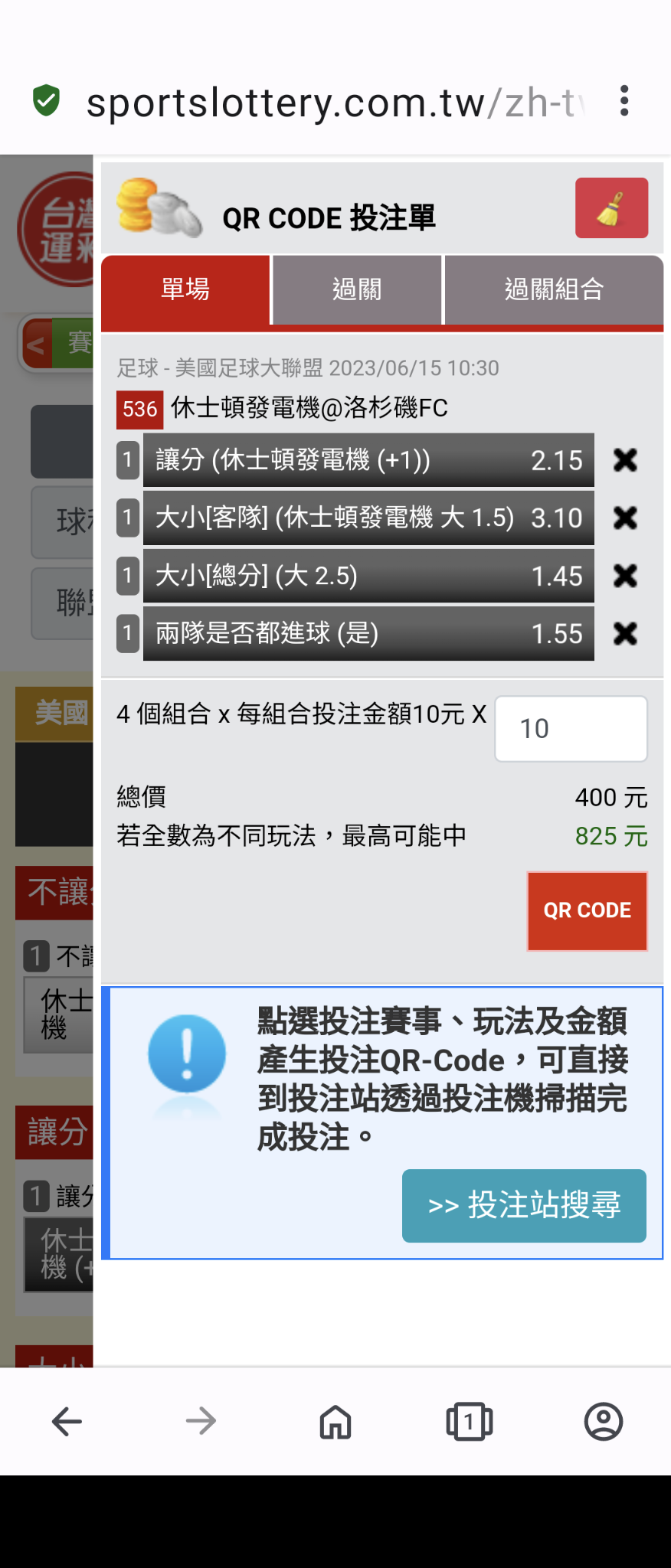Go to browser home page
The width and height of the screenshot is (671, 1568).
pos(335,1422)
